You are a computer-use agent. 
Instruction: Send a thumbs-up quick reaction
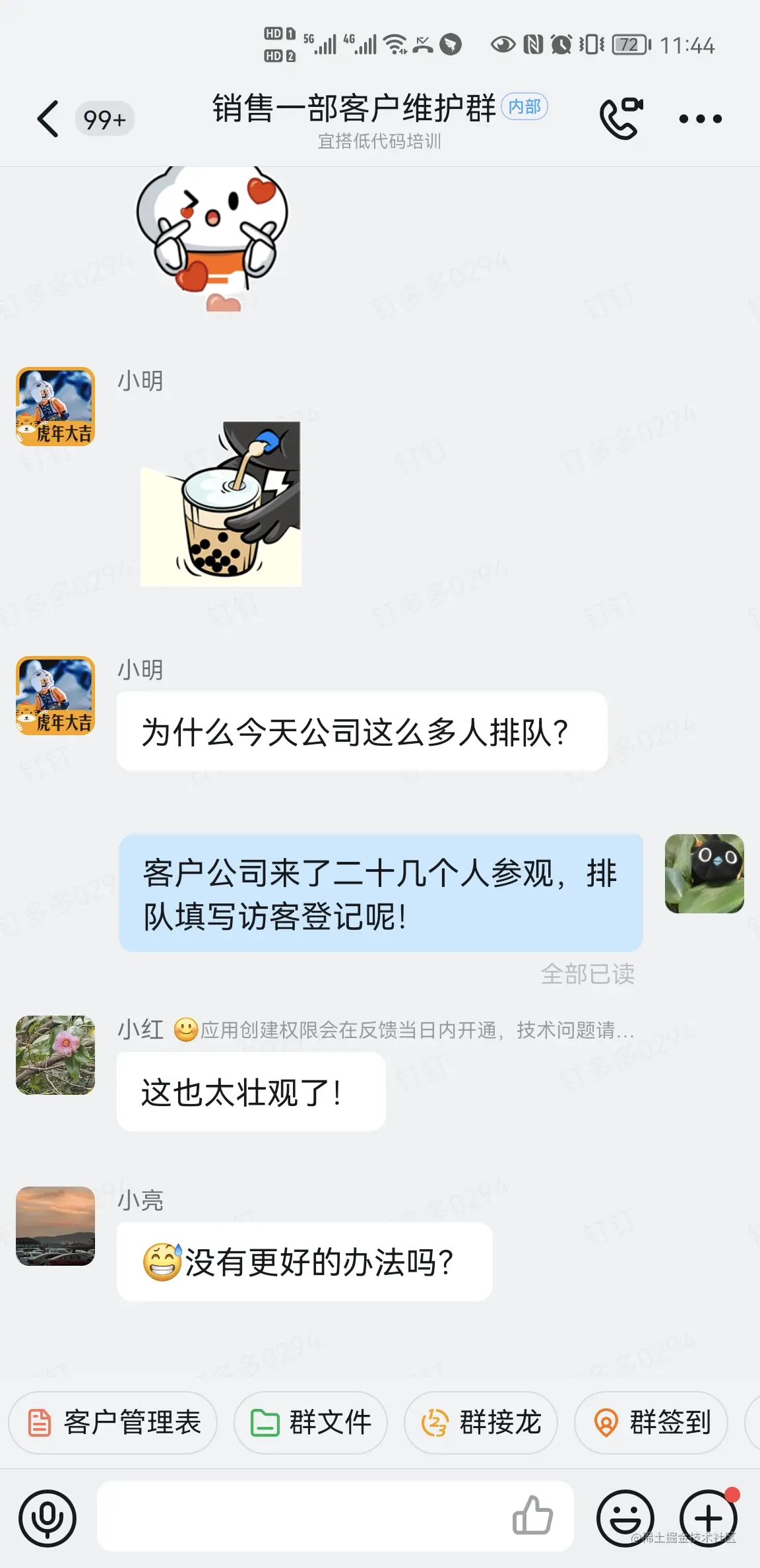click(532, 1515)
